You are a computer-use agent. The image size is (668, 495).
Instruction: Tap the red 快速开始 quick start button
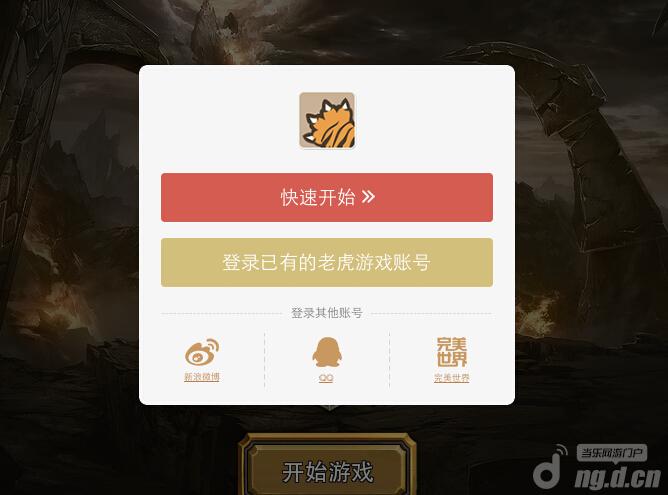click(326, 197)
